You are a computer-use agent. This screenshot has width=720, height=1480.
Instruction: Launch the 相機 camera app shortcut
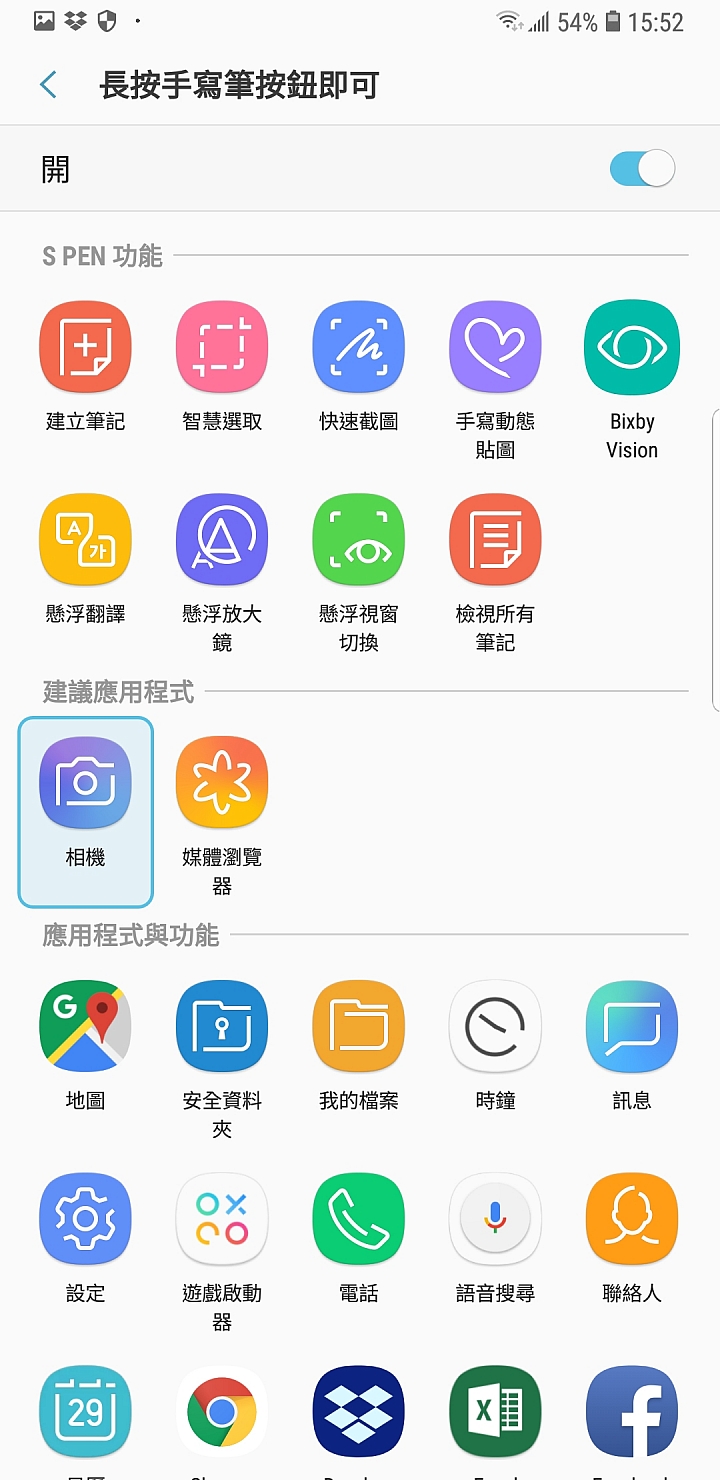coord(85,783)
